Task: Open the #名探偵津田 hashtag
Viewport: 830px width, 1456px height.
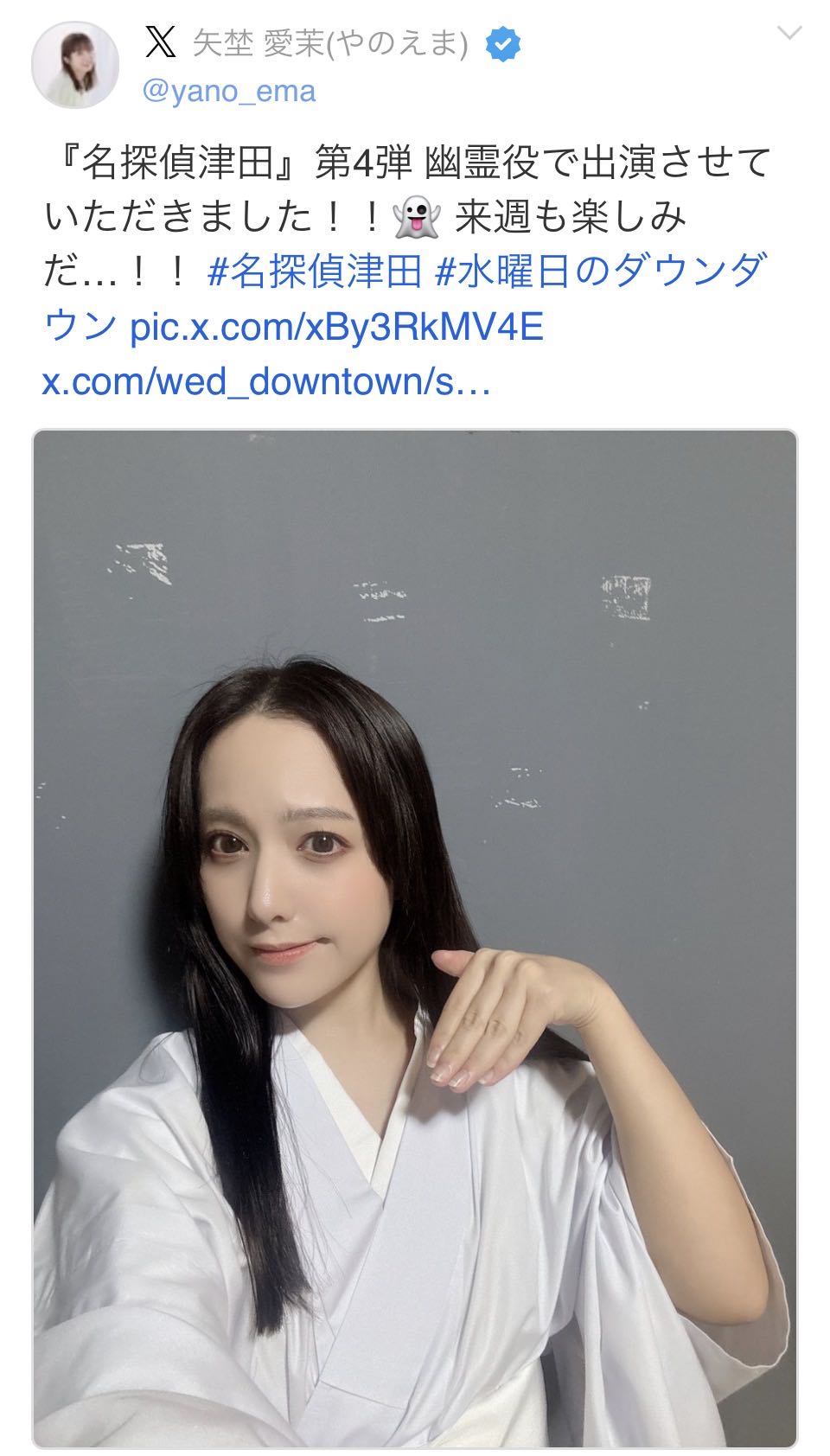Action: [x=315, y=272]
